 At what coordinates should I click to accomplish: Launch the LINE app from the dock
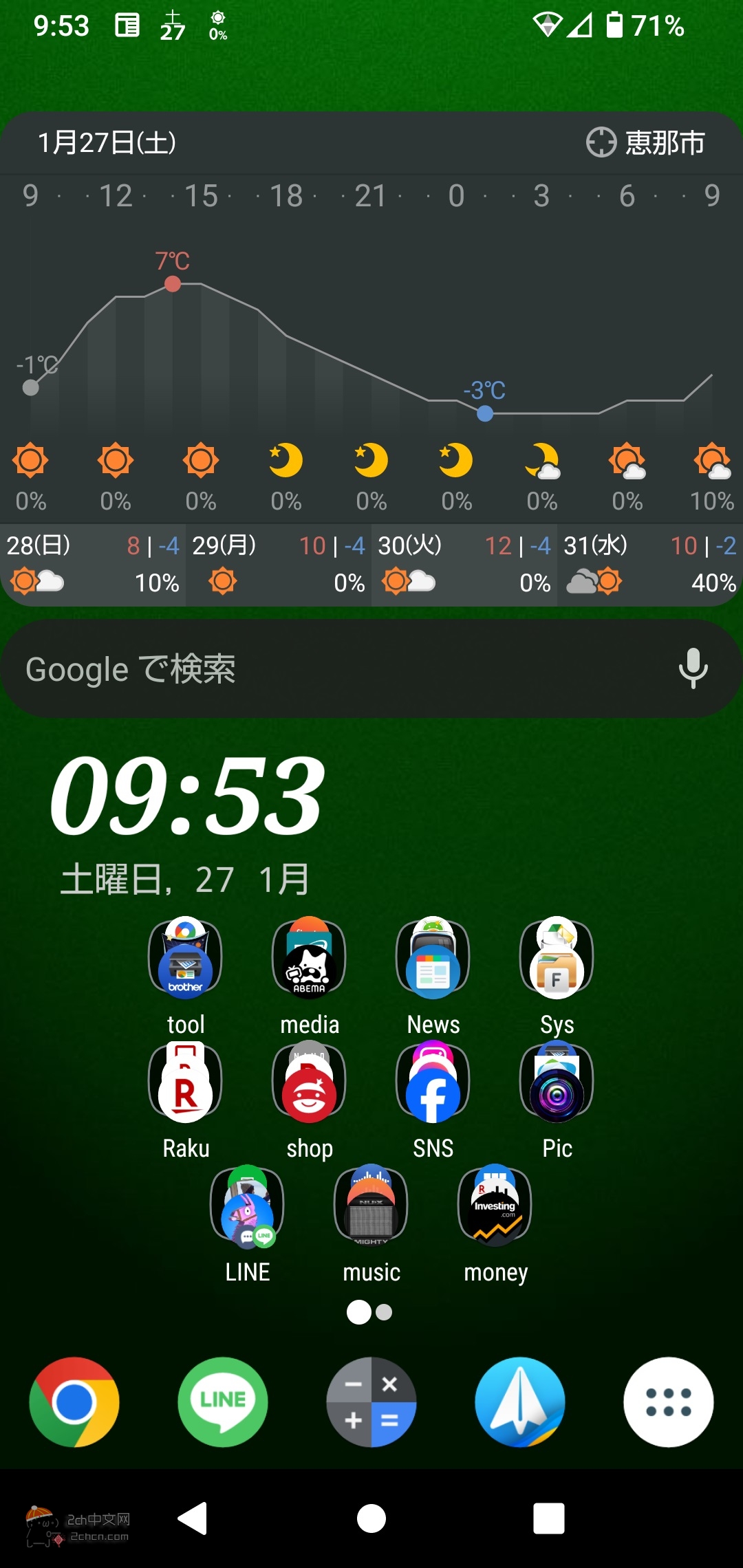[x=223, y=1402]
